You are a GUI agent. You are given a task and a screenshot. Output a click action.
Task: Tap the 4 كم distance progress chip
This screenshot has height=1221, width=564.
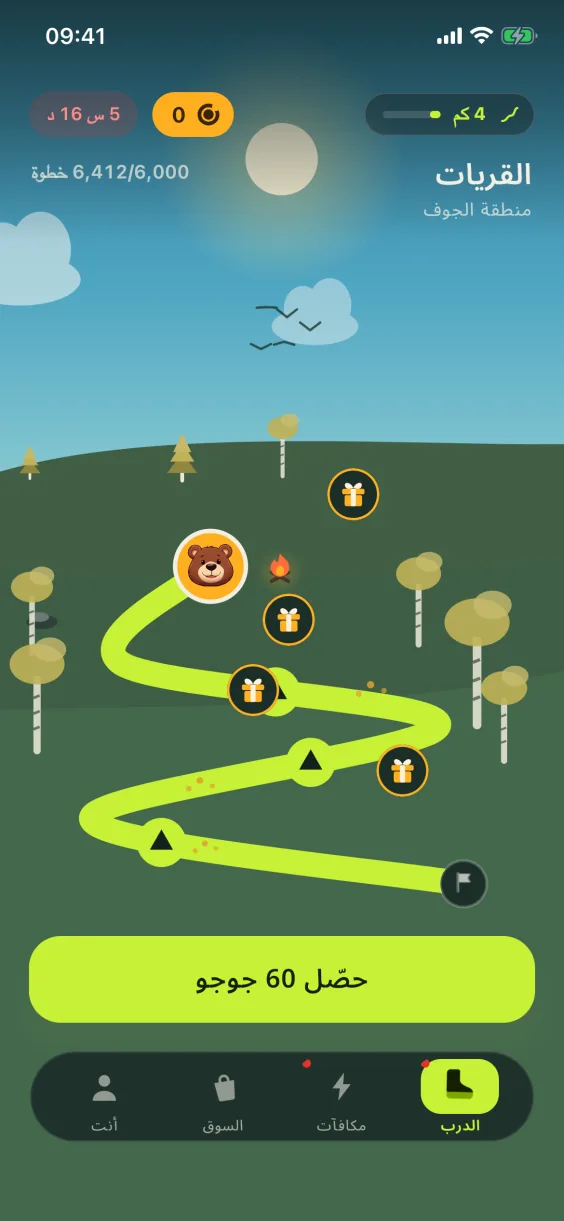(x=449, y=114)
